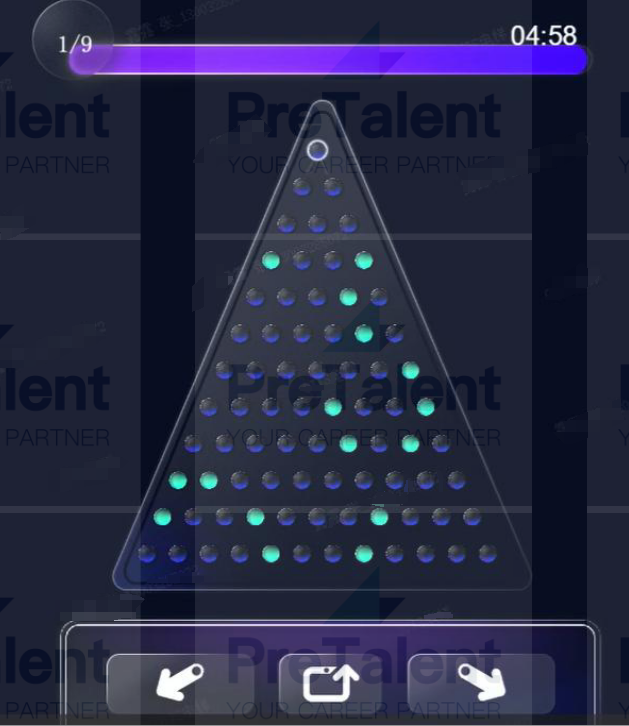Screen dimensions: 629x726
Task: Tap the rotate board button
Action: point(331,683)
